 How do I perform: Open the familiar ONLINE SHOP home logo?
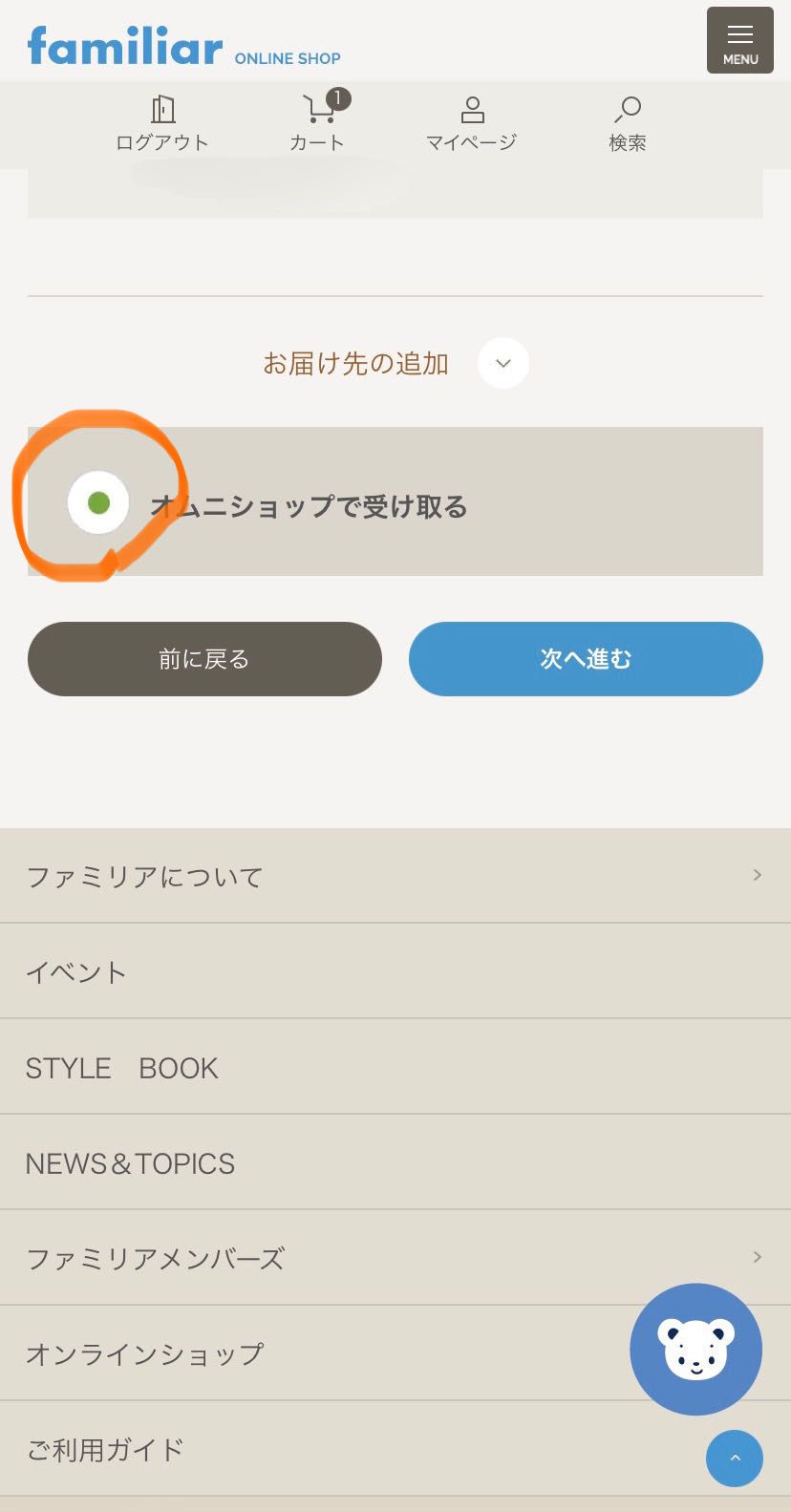tap(183, 46)
